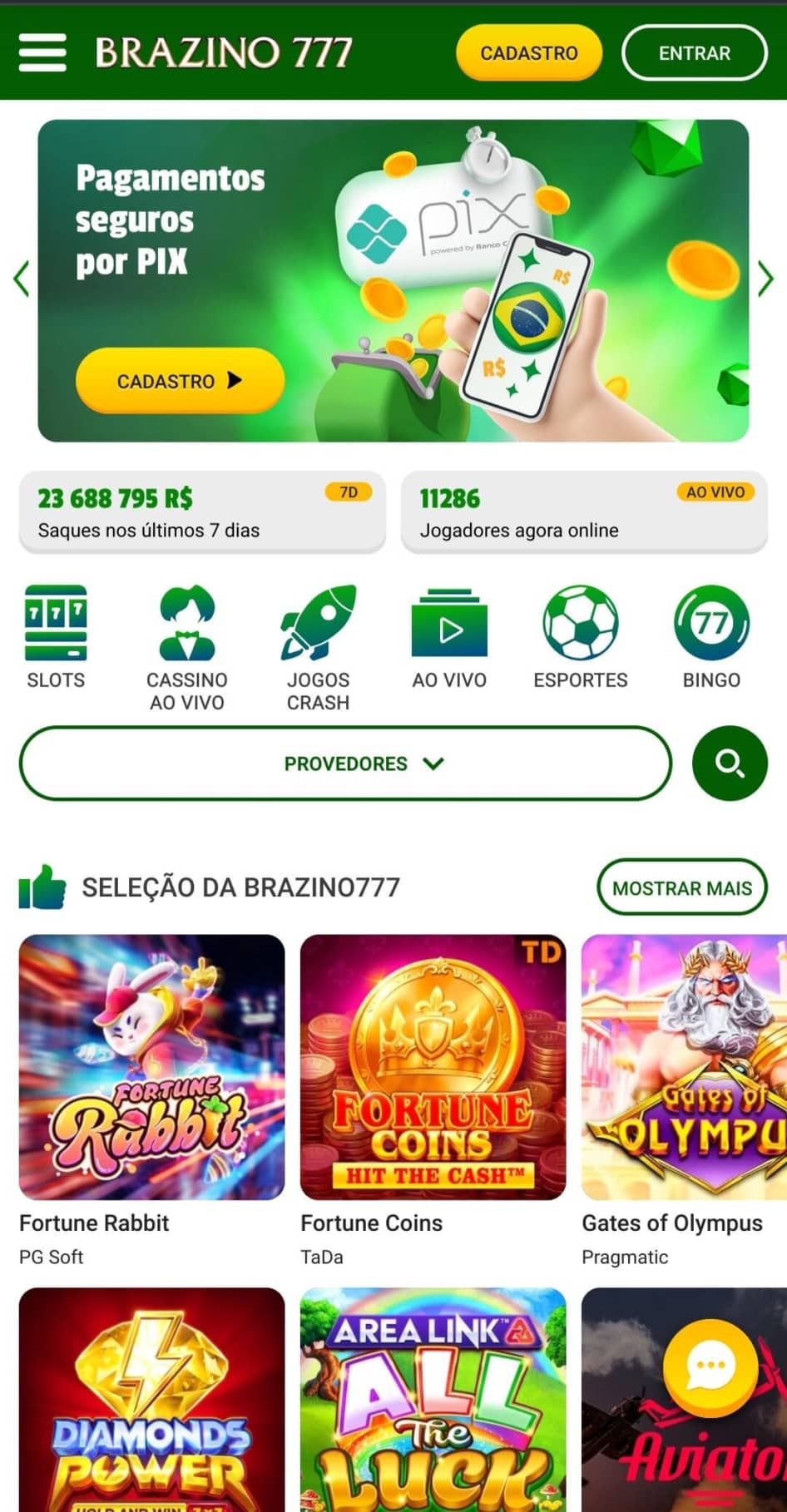787x1512 pixels.
Task: Expand the Provedores dropdown
Action: pos(346,763)
